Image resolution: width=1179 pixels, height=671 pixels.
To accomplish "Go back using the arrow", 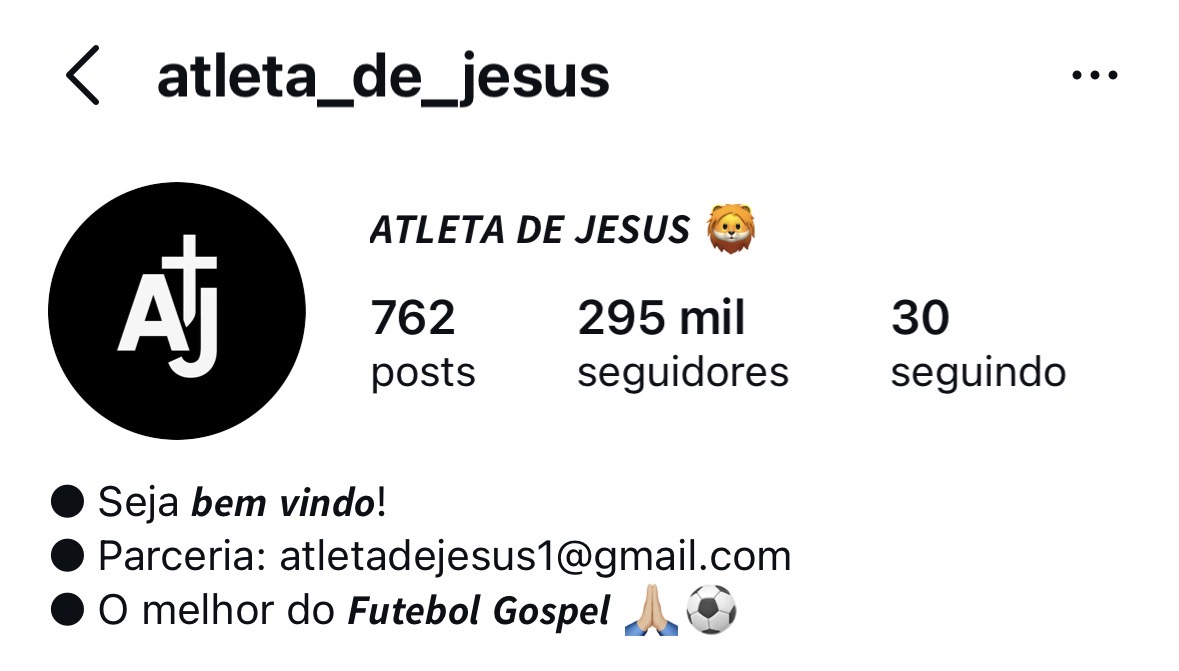I will point(83,76).
